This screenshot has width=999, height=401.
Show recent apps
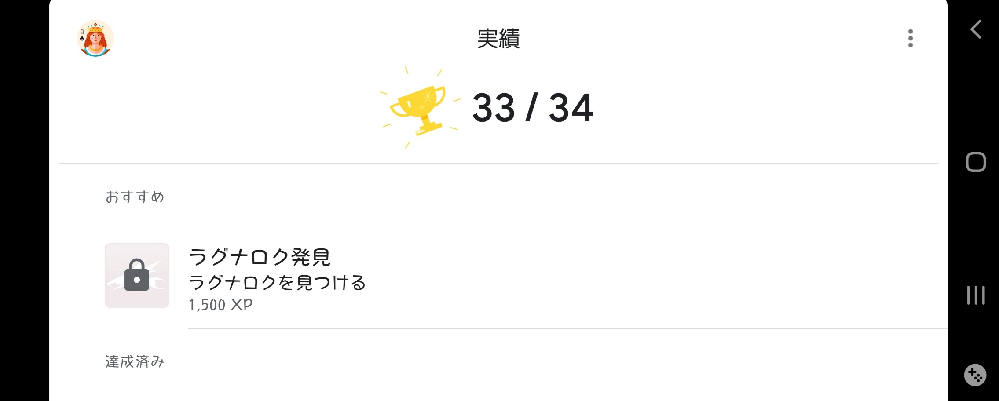[x=976, y=294]
